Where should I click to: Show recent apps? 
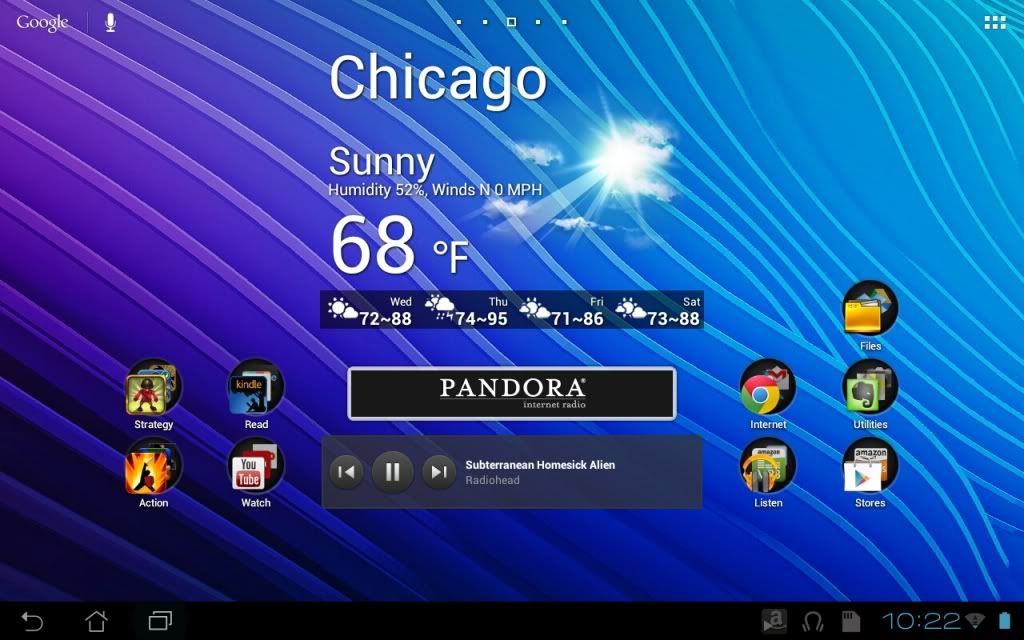160,621
